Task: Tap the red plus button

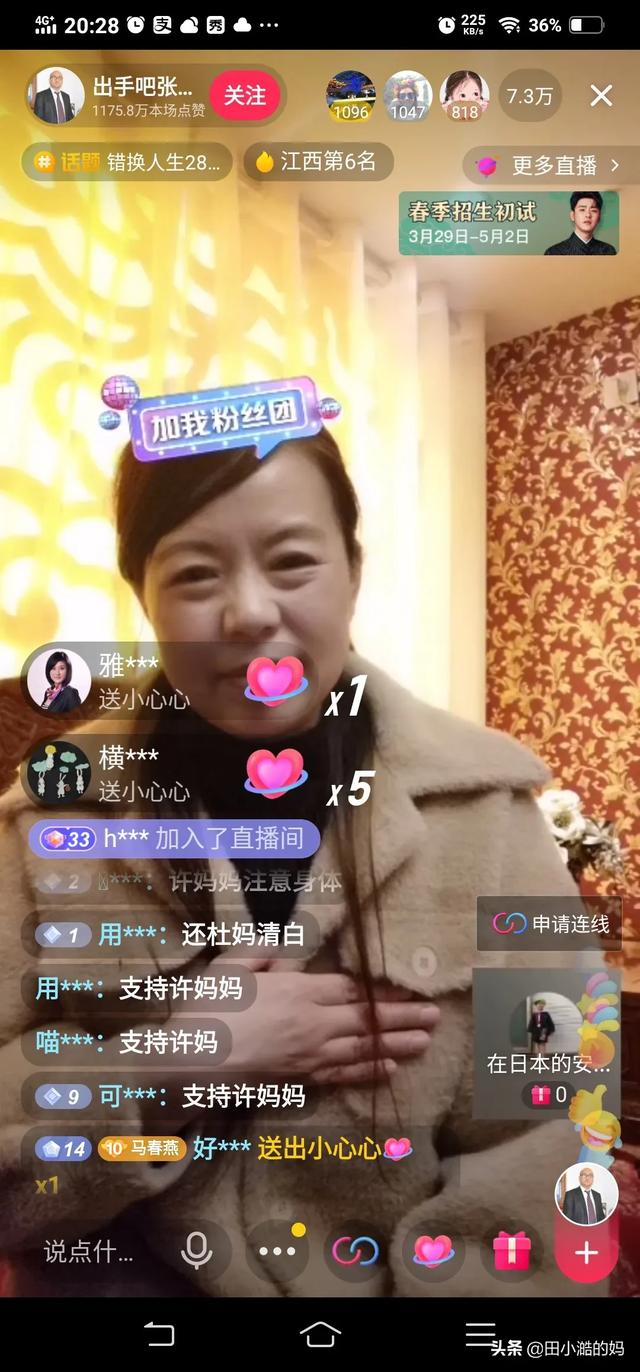Action: point(586,1253)
